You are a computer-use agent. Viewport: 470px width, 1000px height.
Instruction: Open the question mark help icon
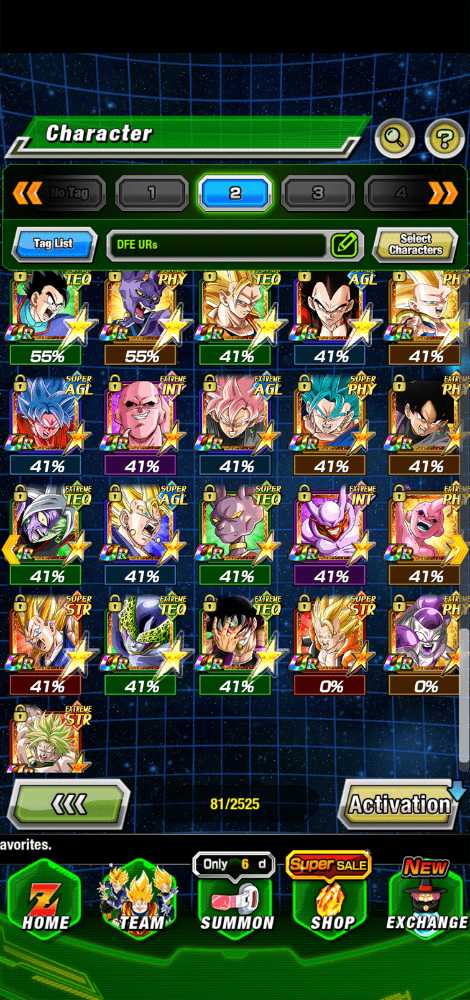click(x=444, y=137)
